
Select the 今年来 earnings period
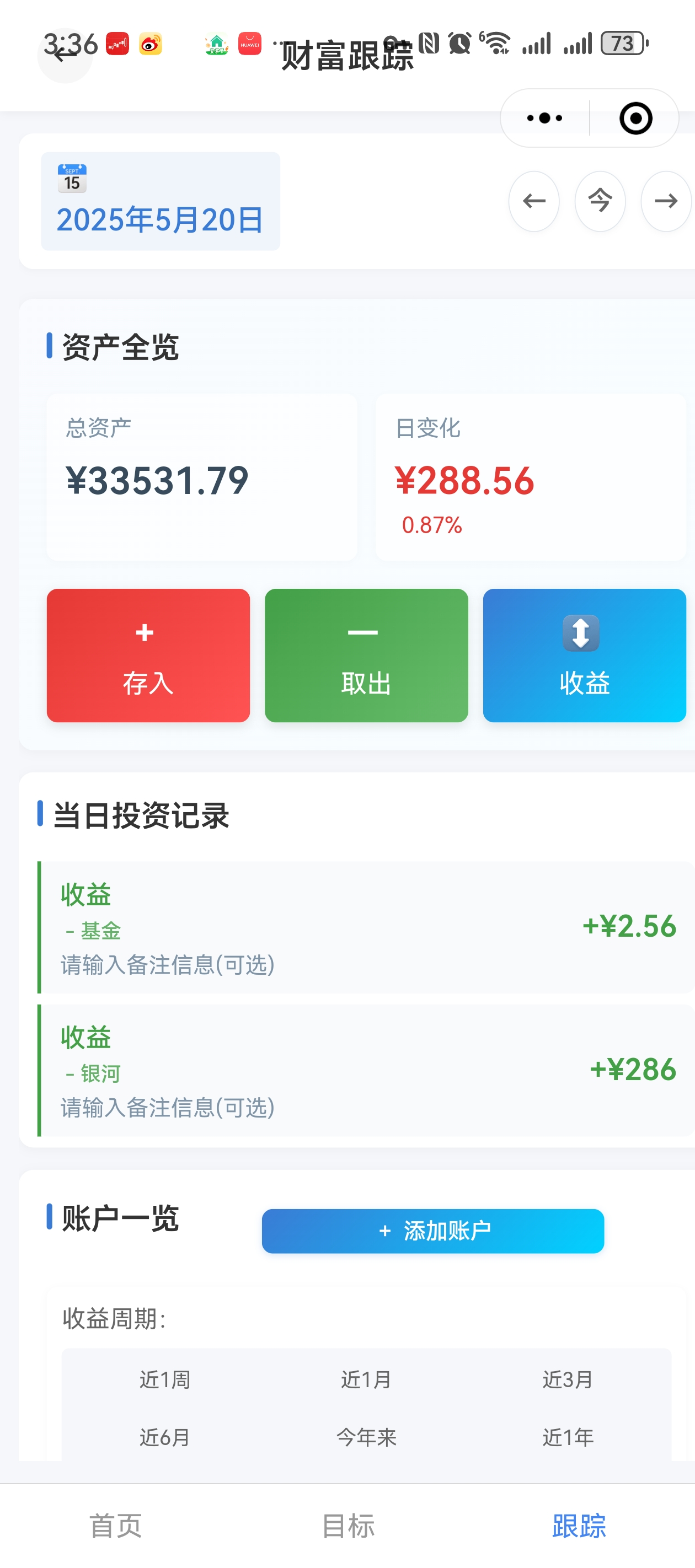coord(366,1437)
